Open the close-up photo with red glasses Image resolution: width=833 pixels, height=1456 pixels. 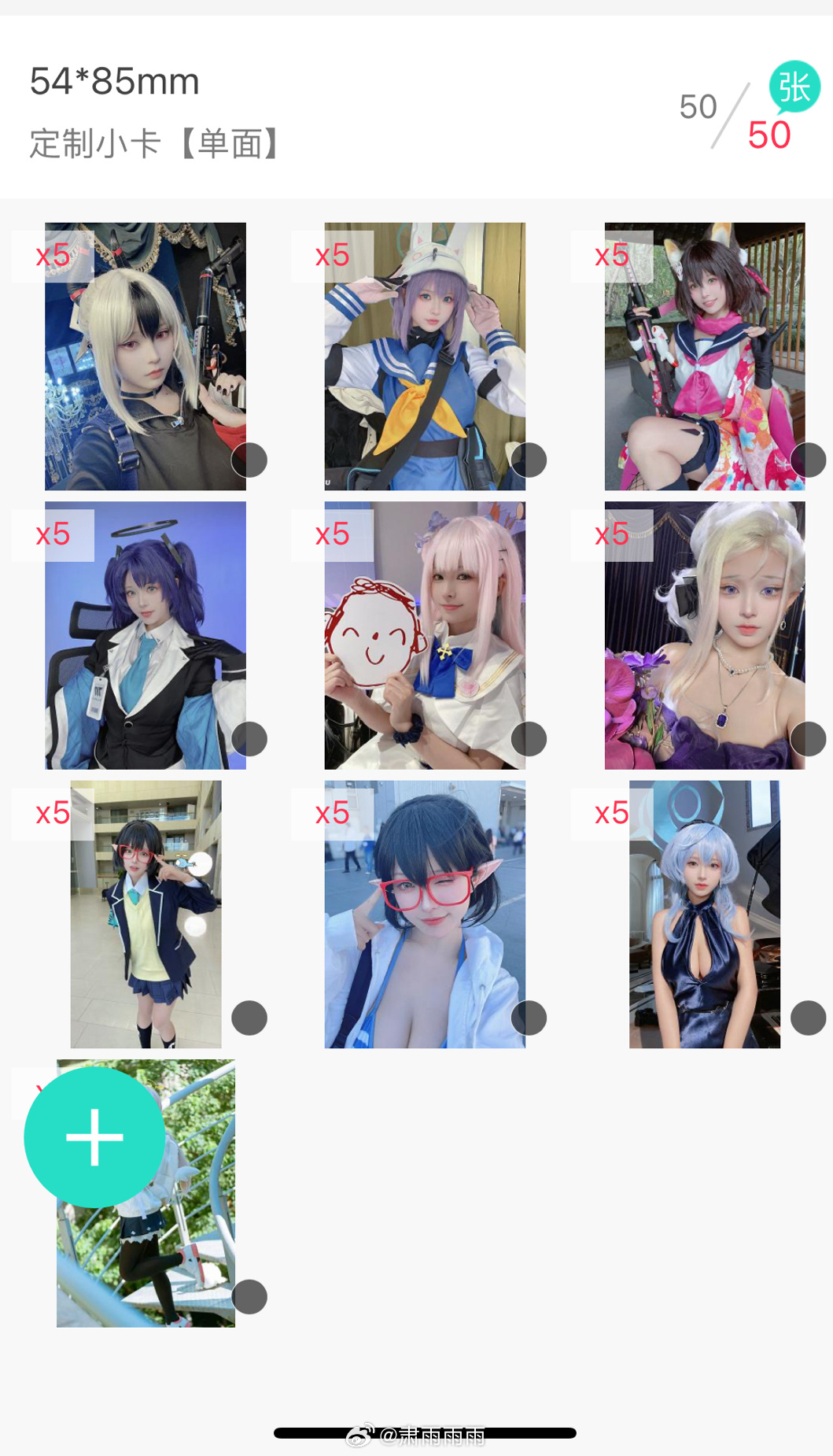[425, 914]
